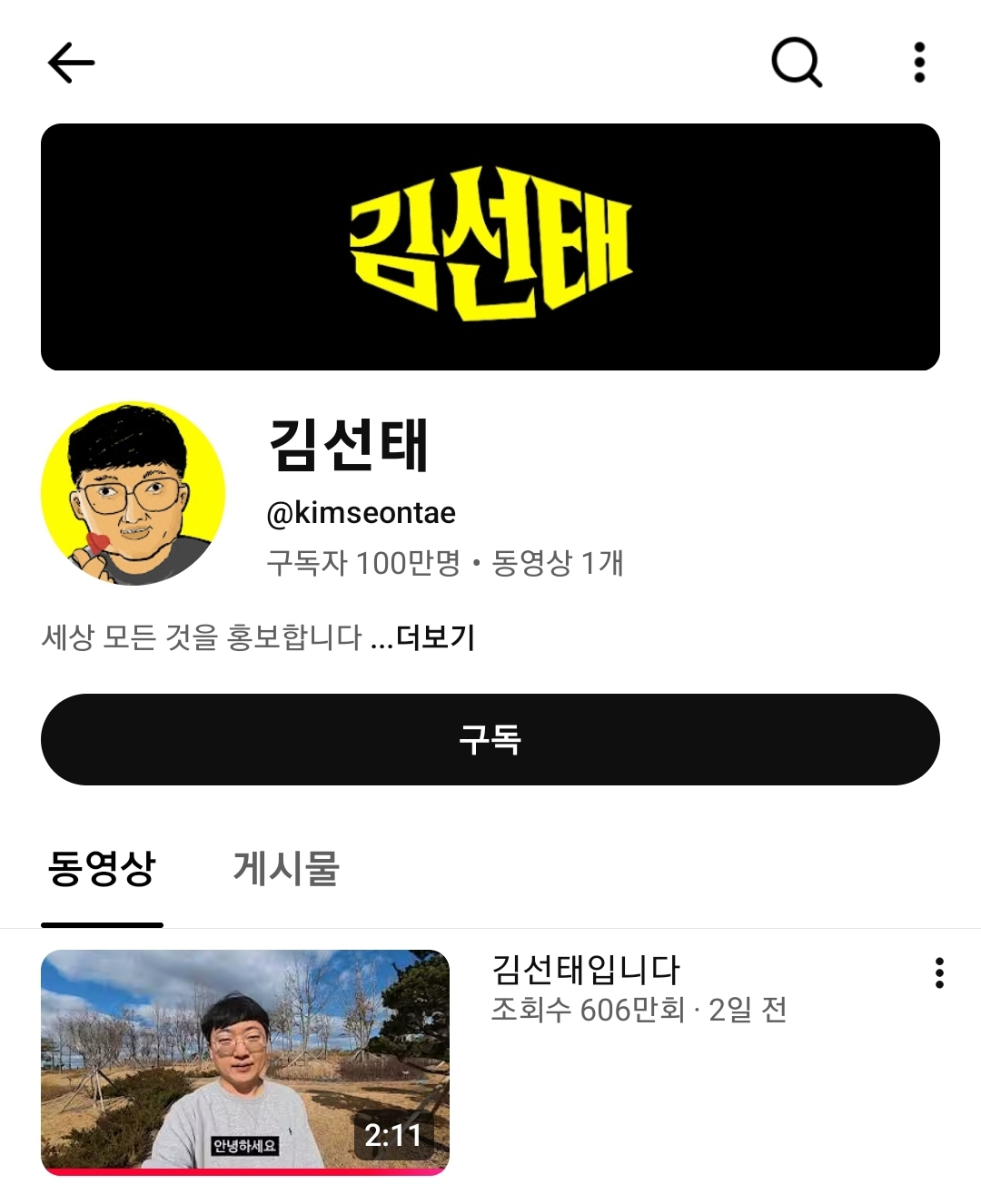Play the 김선태입니다 video thumbnail

pyautogui.click(x=245, y=1061)
